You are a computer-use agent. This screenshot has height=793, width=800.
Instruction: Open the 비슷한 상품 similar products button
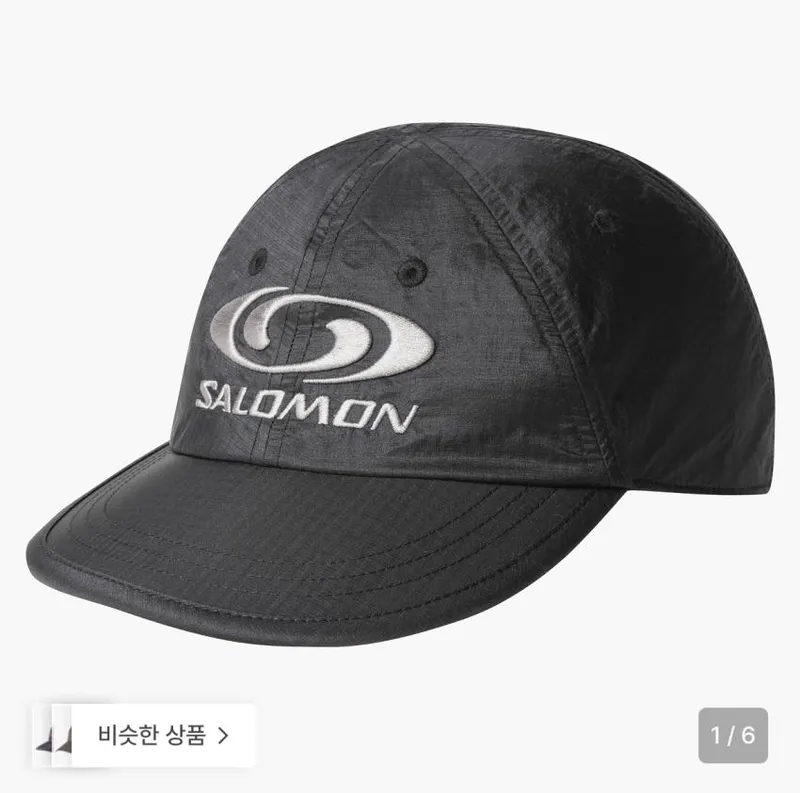coord(144,735)
